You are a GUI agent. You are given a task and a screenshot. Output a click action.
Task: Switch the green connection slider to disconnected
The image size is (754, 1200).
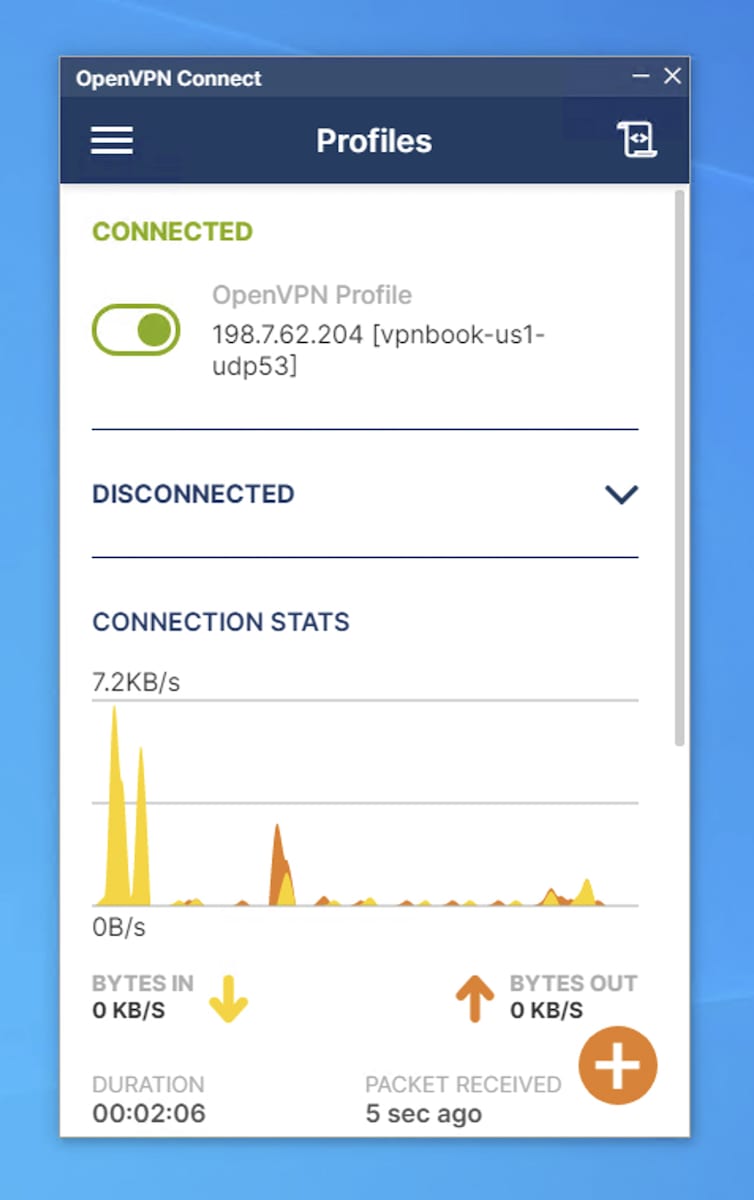(x=136, y=330)
